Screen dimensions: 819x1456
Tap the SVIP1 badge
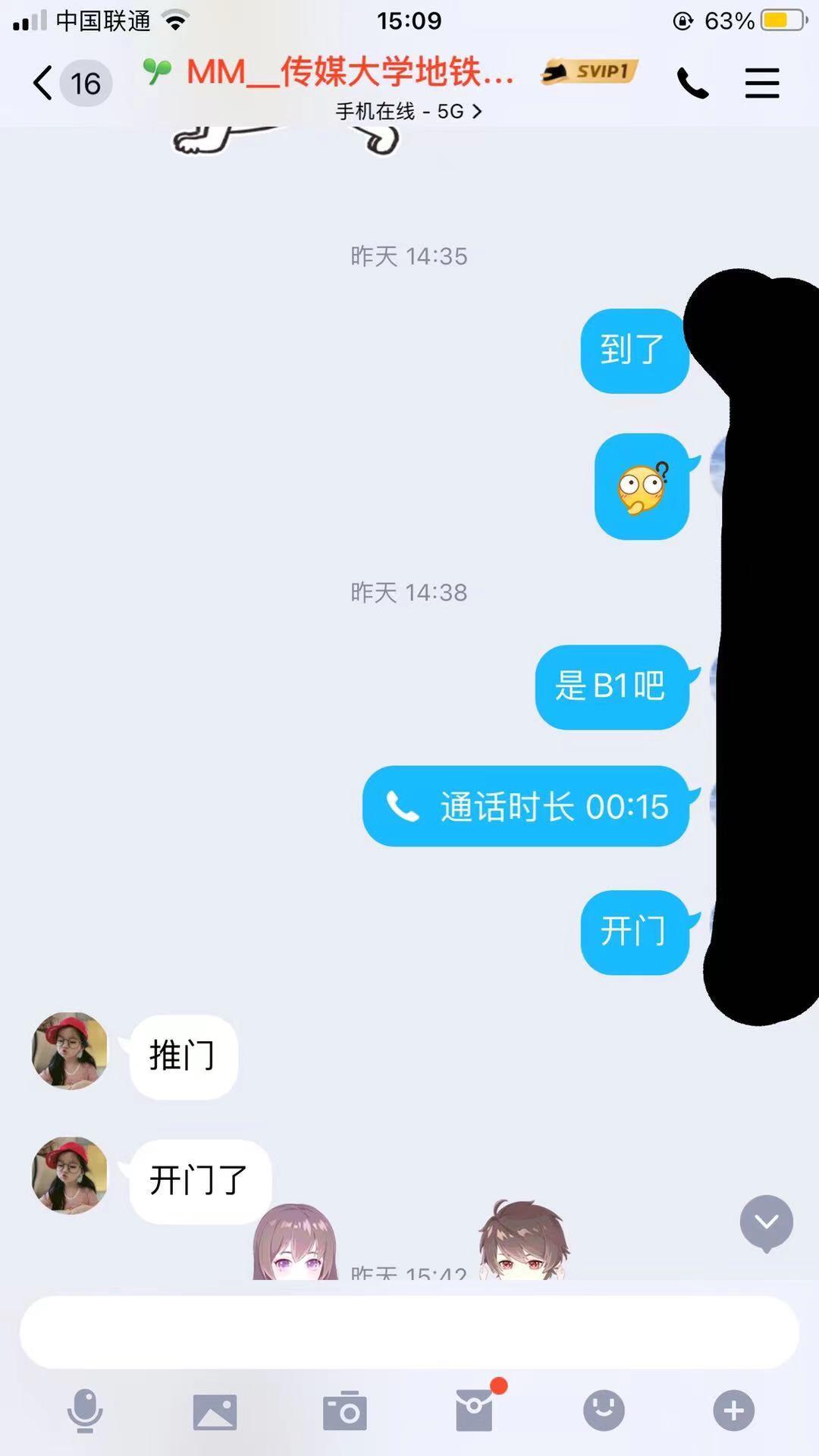[x=590, y=72]
